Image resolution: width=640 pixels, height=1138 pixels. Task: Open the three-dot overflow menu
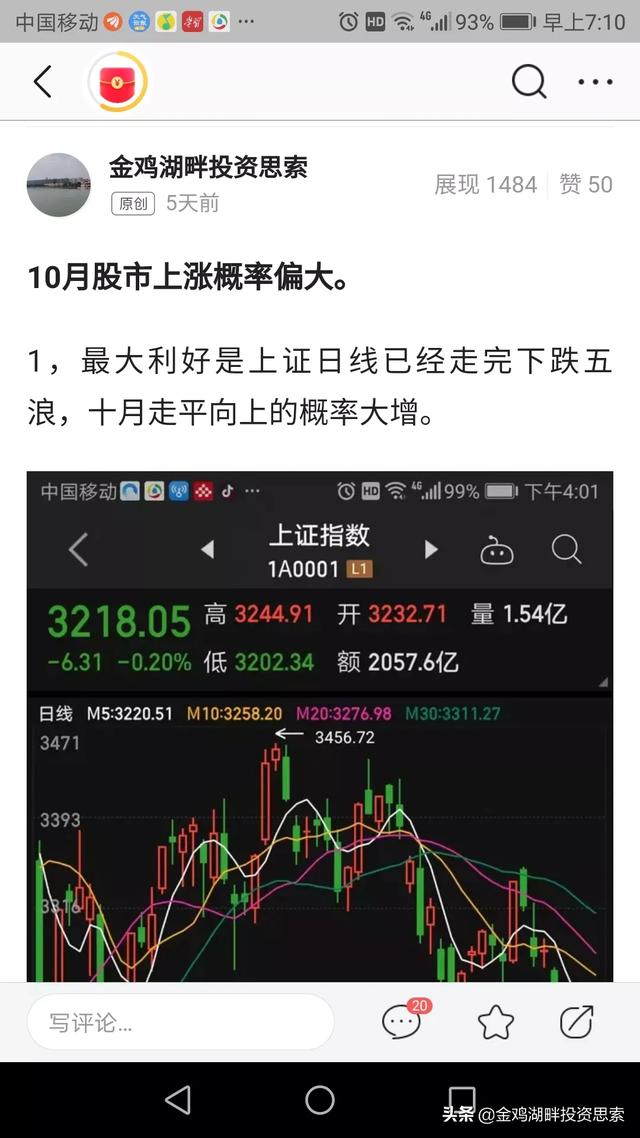point(595,82)
